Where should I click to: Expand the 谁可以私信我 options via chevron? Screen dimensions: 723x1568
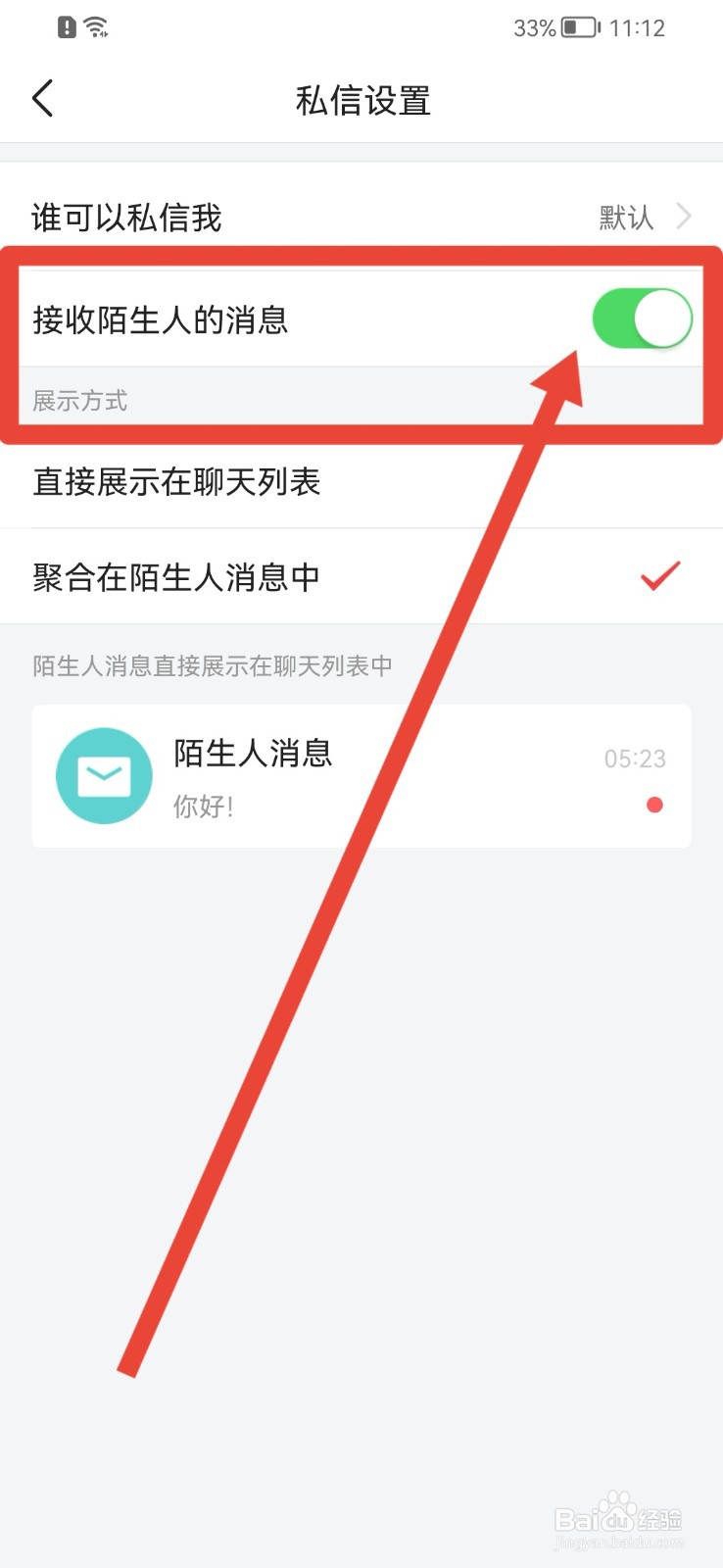click(x=683, y=217)
